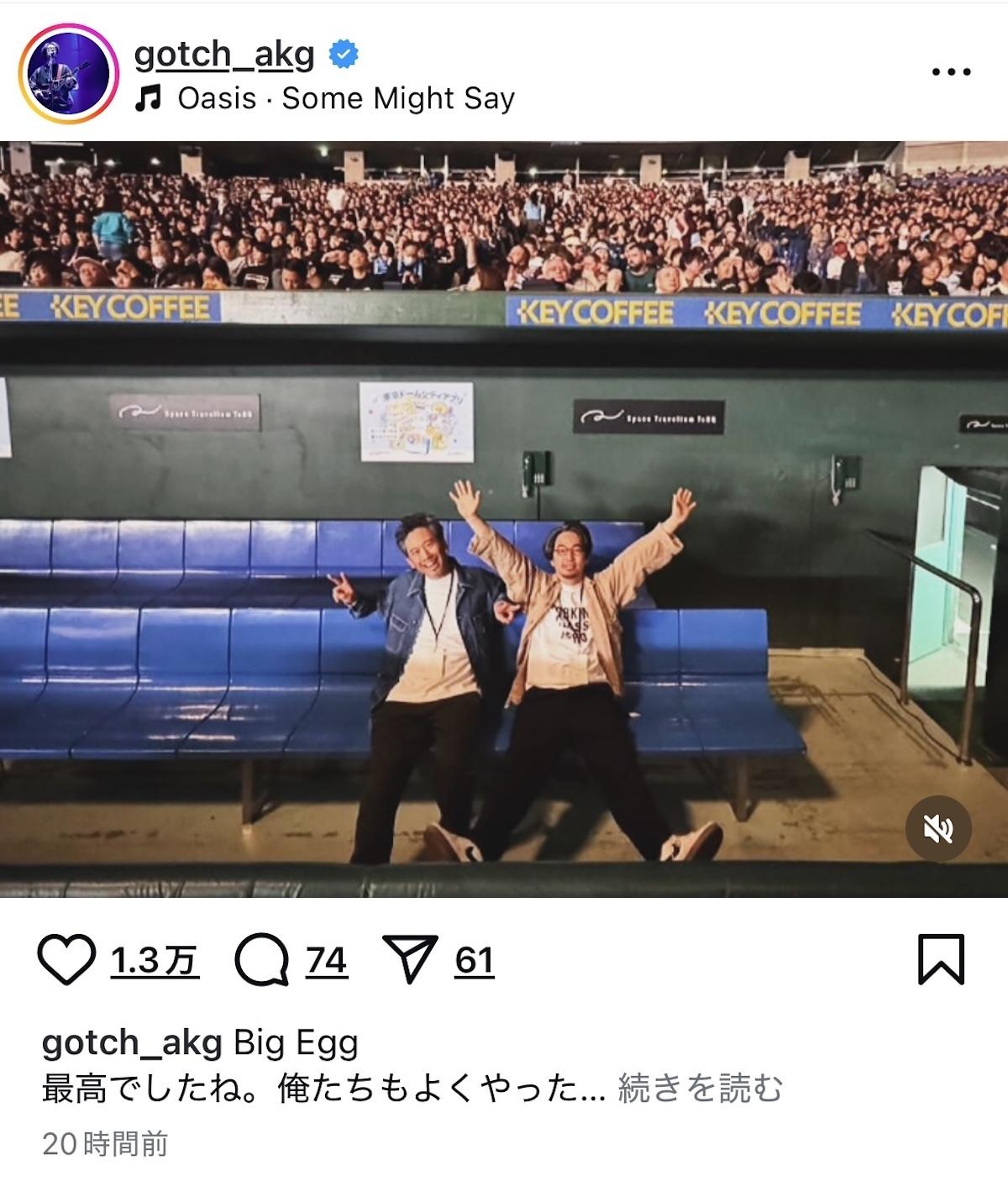
Task: Open gotch_akg from the caption
Action: 132,1044
